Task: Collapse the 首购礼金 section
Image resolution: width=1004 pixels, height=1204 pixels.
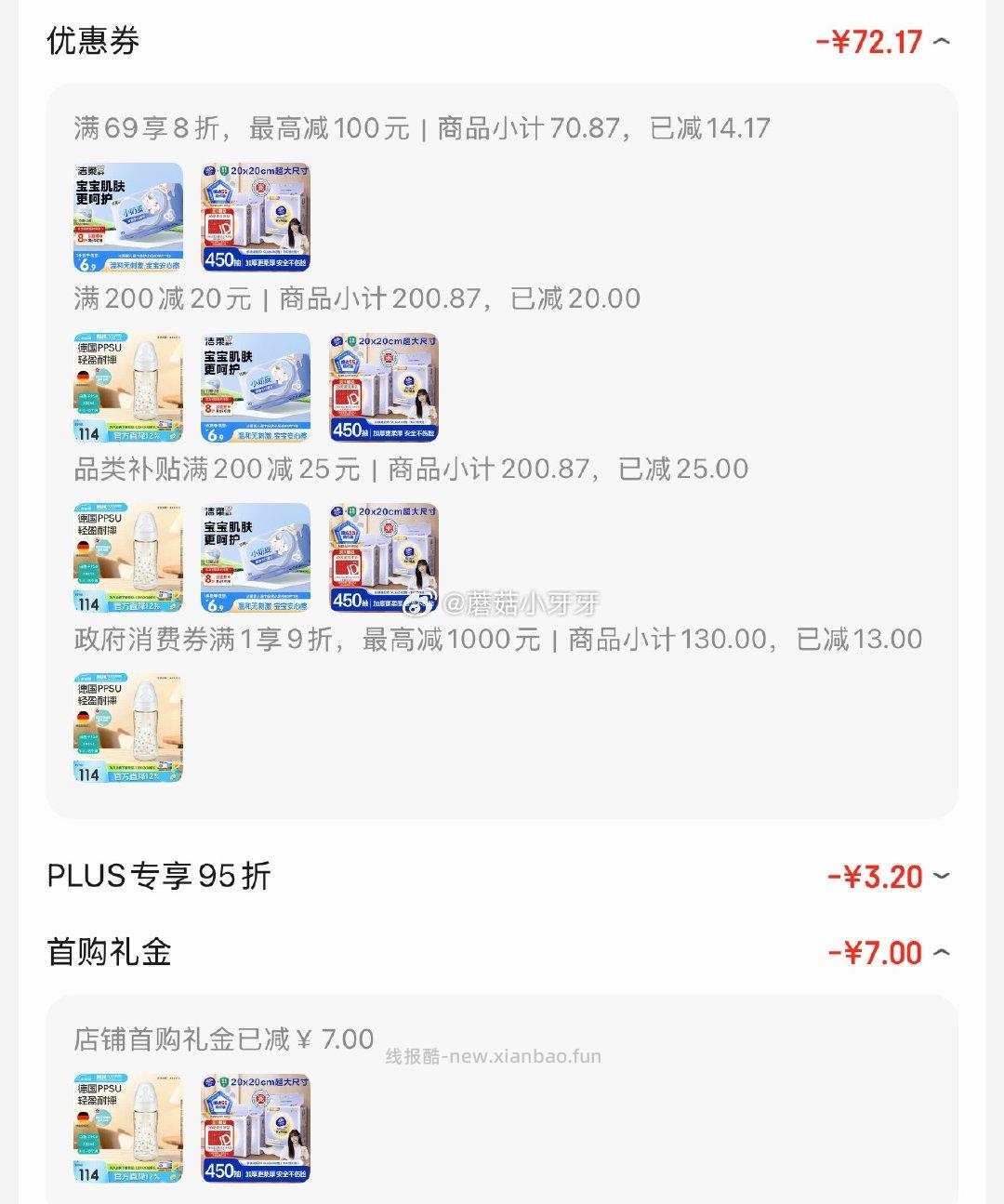Action: (942, 953)
